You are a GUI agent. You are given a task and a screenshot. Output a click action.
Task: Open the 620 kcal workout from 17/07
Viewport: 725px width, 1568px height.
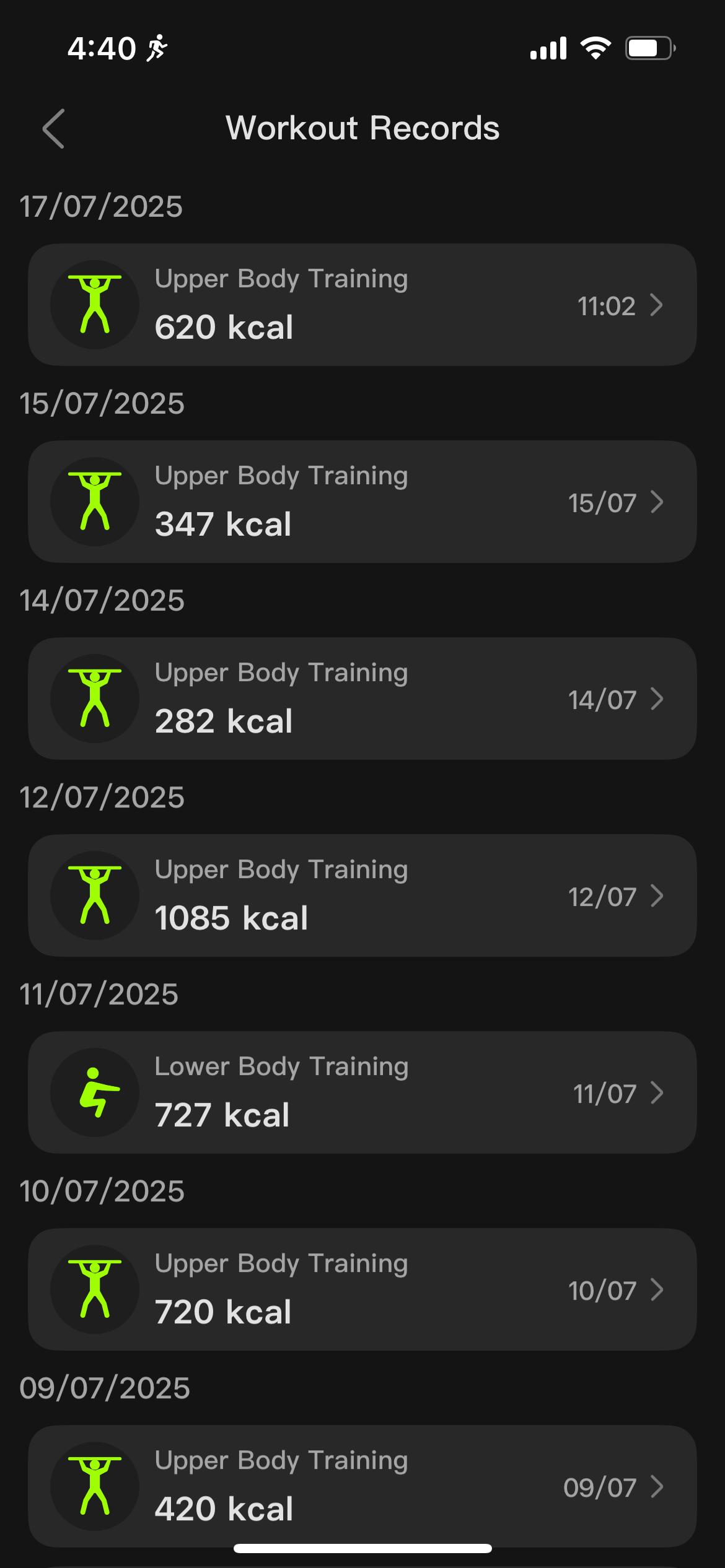(x=362, y=305)
